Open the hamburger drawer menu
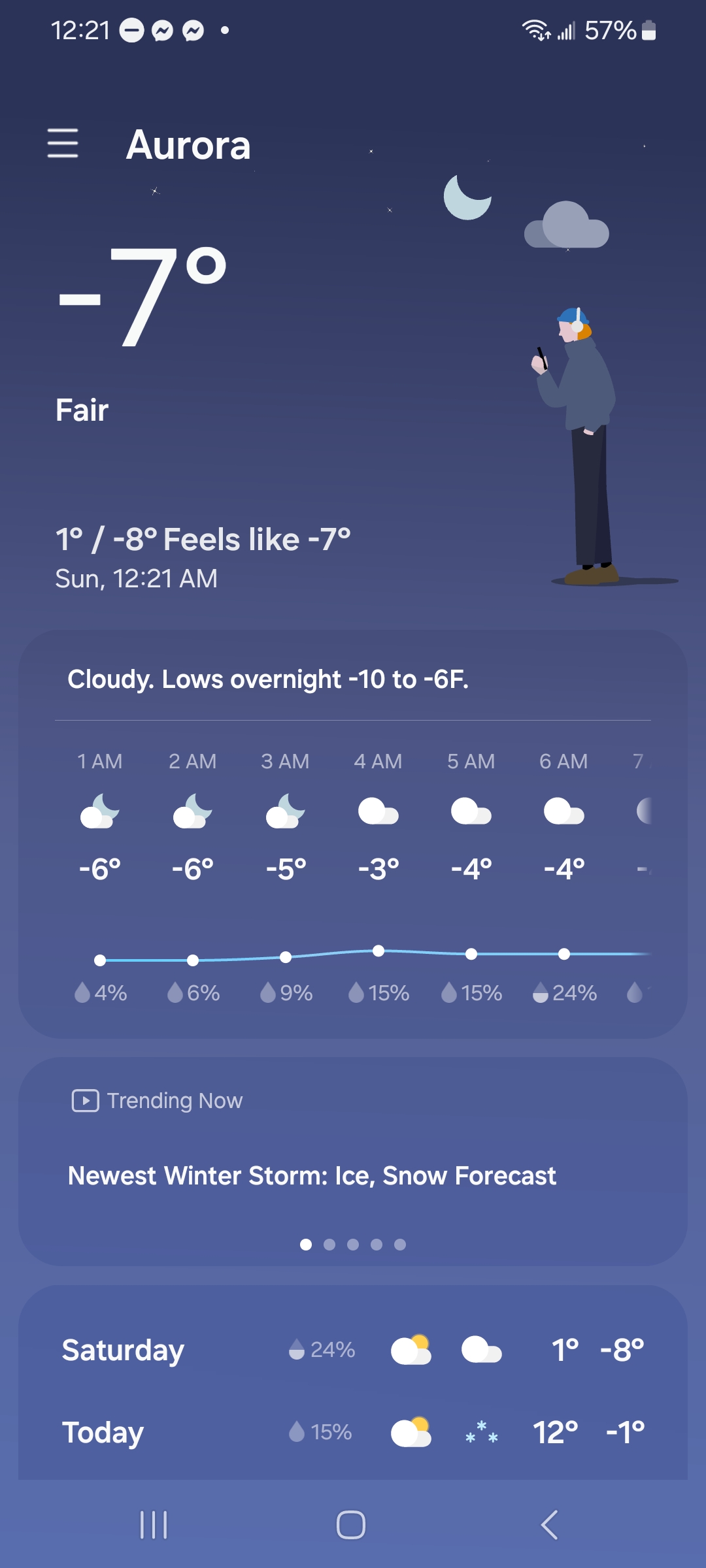The height and width of the screenshot is (1568, 706). (x=63, y=143)
